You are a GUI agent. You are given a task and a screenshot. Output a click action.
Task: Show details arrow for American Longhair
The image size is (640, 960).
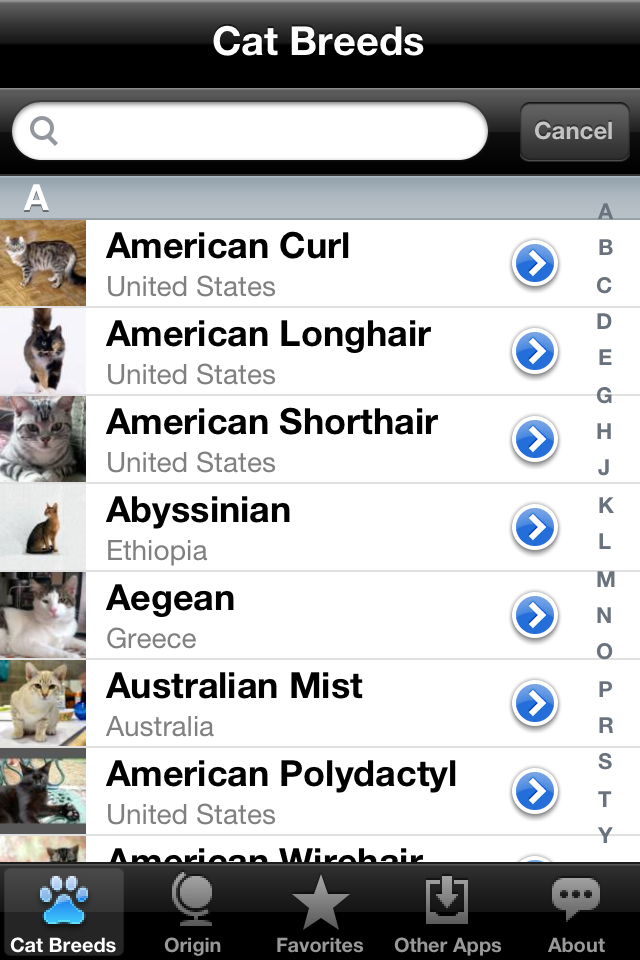pos(535,352)
